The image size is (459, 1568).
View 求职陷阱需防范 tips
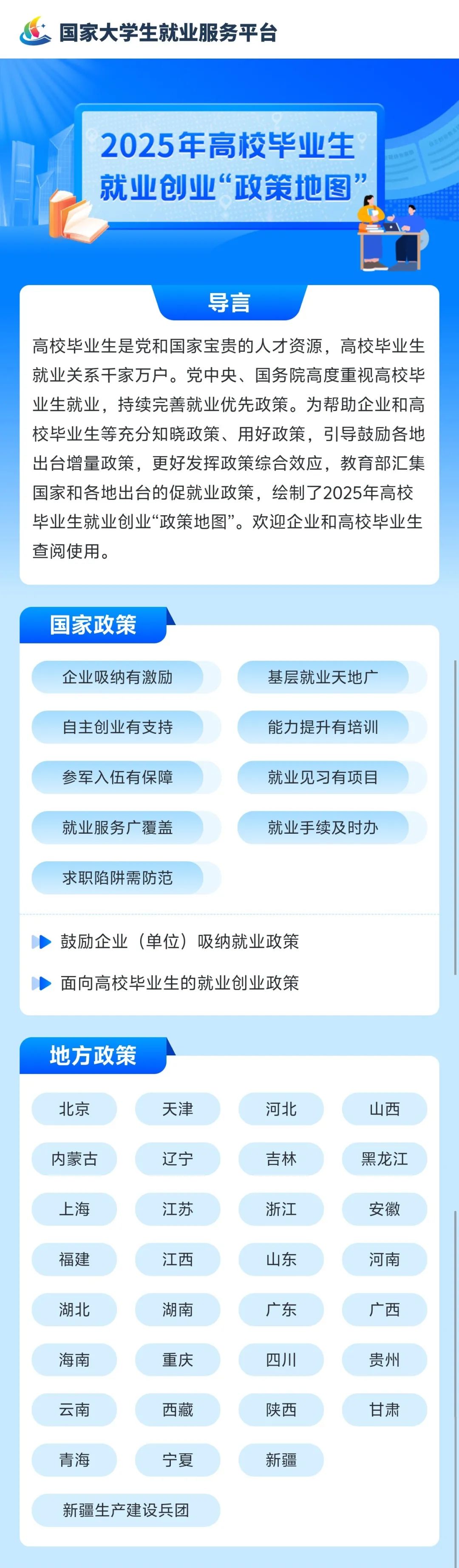[117, 878]
